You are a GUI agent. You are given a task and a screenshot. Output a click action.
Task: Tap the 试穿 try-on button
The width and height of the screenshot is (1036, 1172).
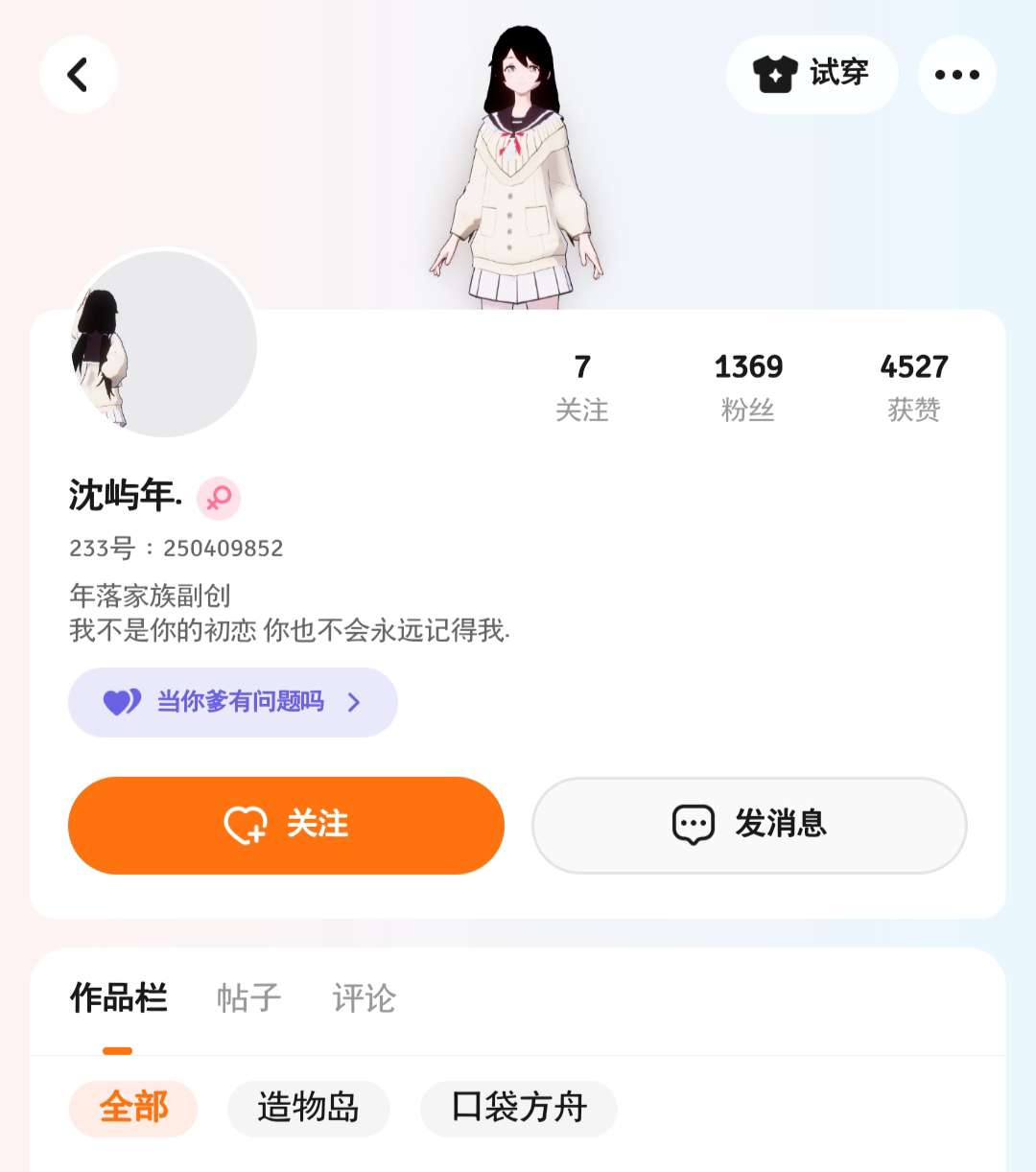pos(812,75)
